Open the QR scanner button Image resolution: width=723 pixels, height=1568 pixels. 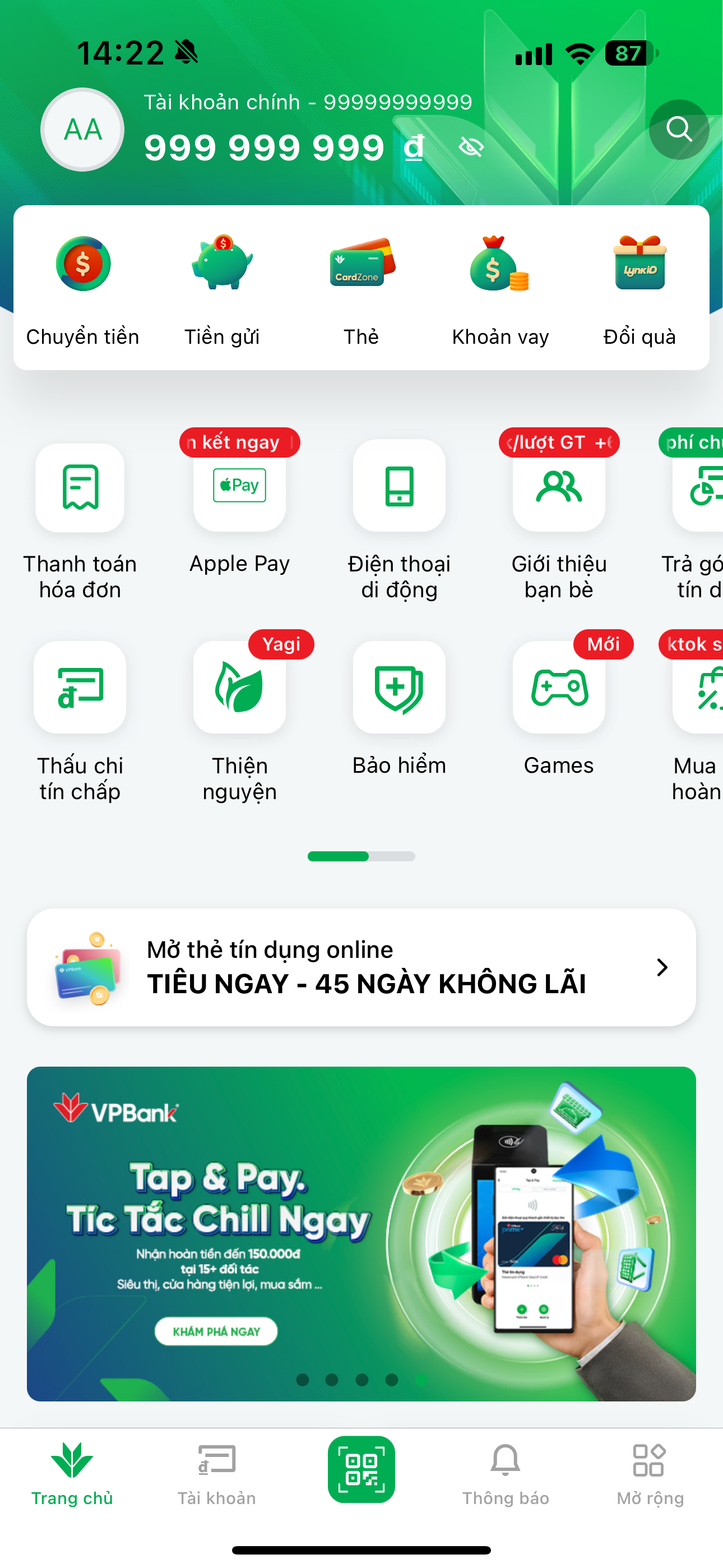(361, 1469)
